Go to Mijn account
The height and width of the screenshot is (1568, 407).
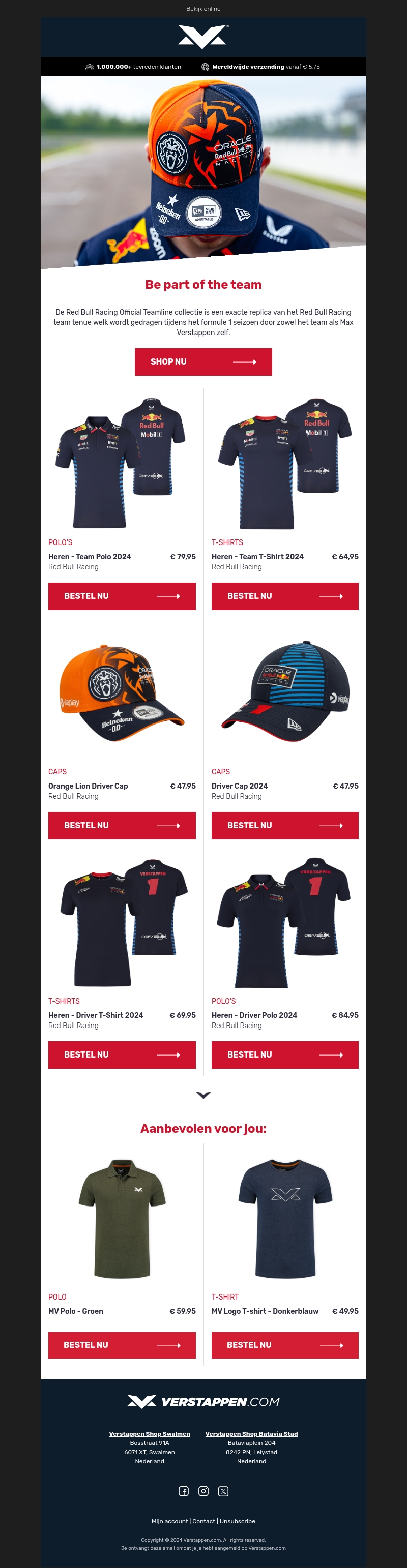pos(169,1521)
